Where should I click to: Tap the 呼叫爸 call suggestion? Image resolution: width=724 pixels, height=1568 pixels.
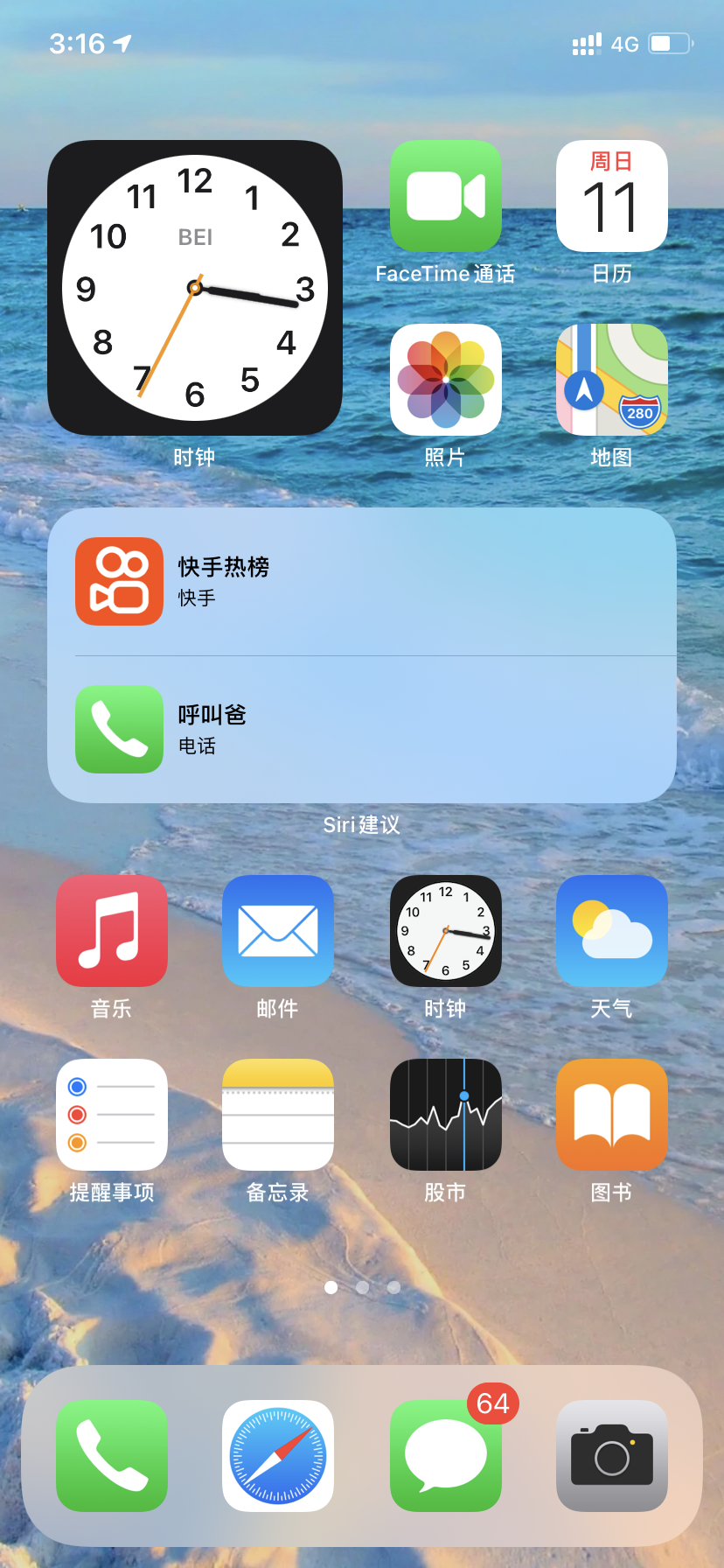point(362,729)
